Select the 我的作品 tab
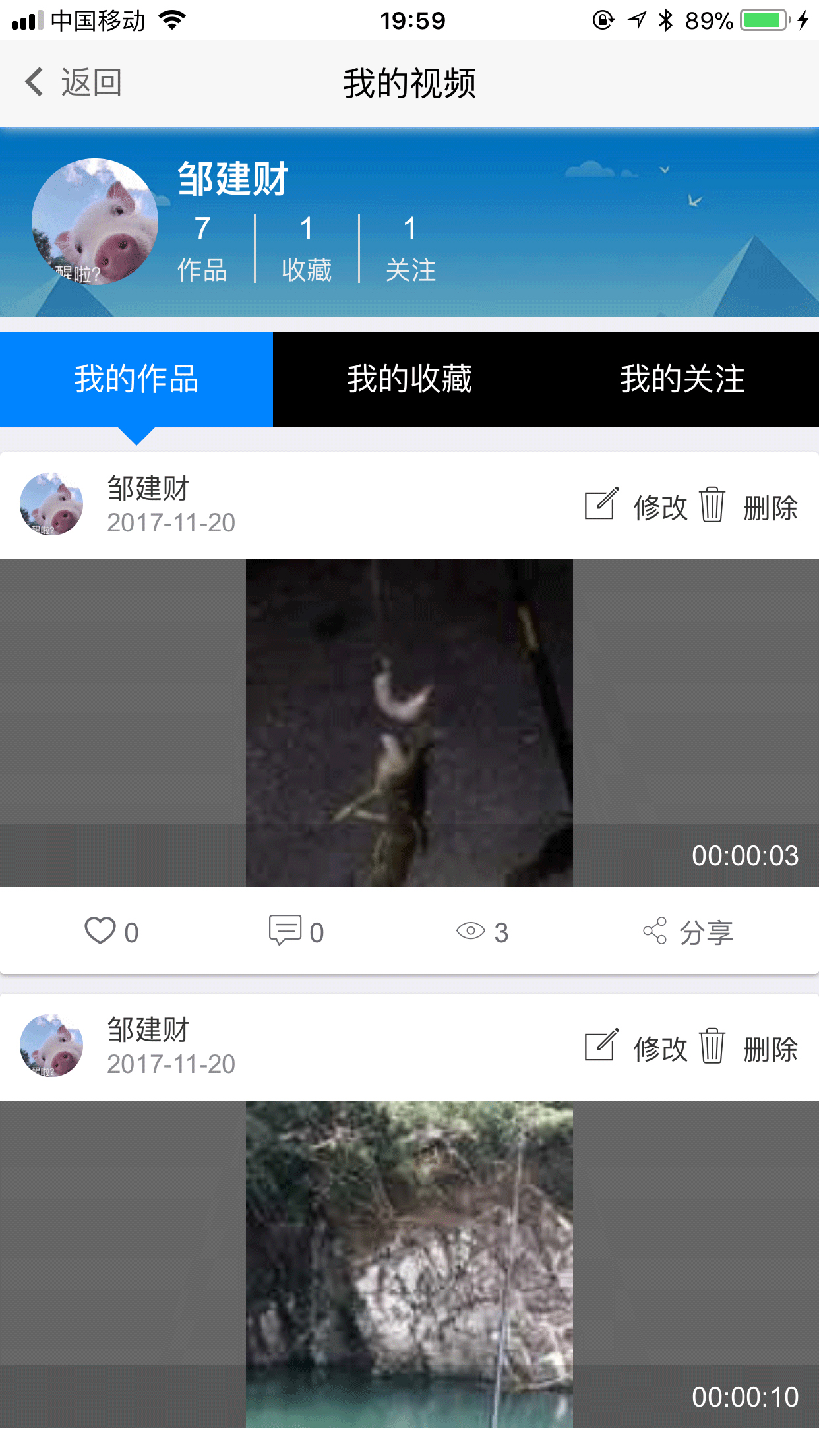Viewport: 819px width, 1456px height. pyautogui.click(x=136, y=379)
